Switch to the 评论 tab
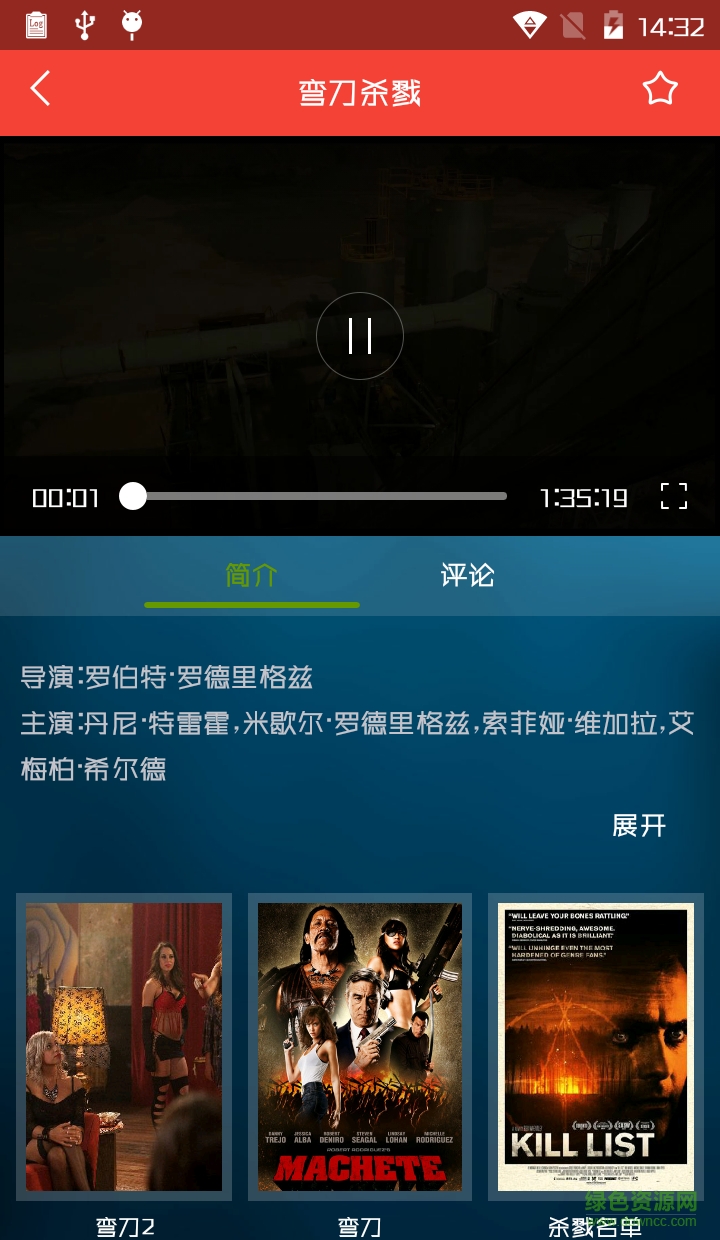The height and width of the screenshot is (1240, 720). pyautogui.click(x=467, y=576)
